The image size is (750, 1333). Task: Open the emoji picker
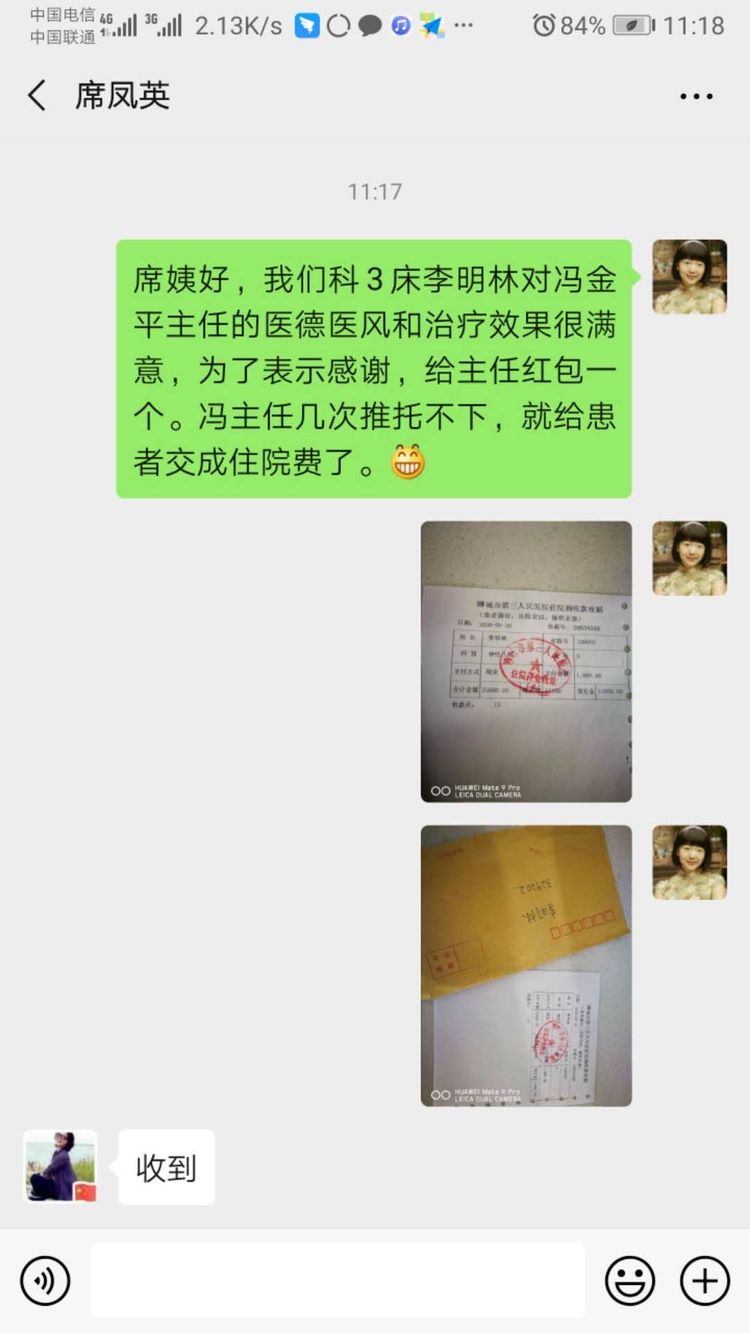(630, 1280)
